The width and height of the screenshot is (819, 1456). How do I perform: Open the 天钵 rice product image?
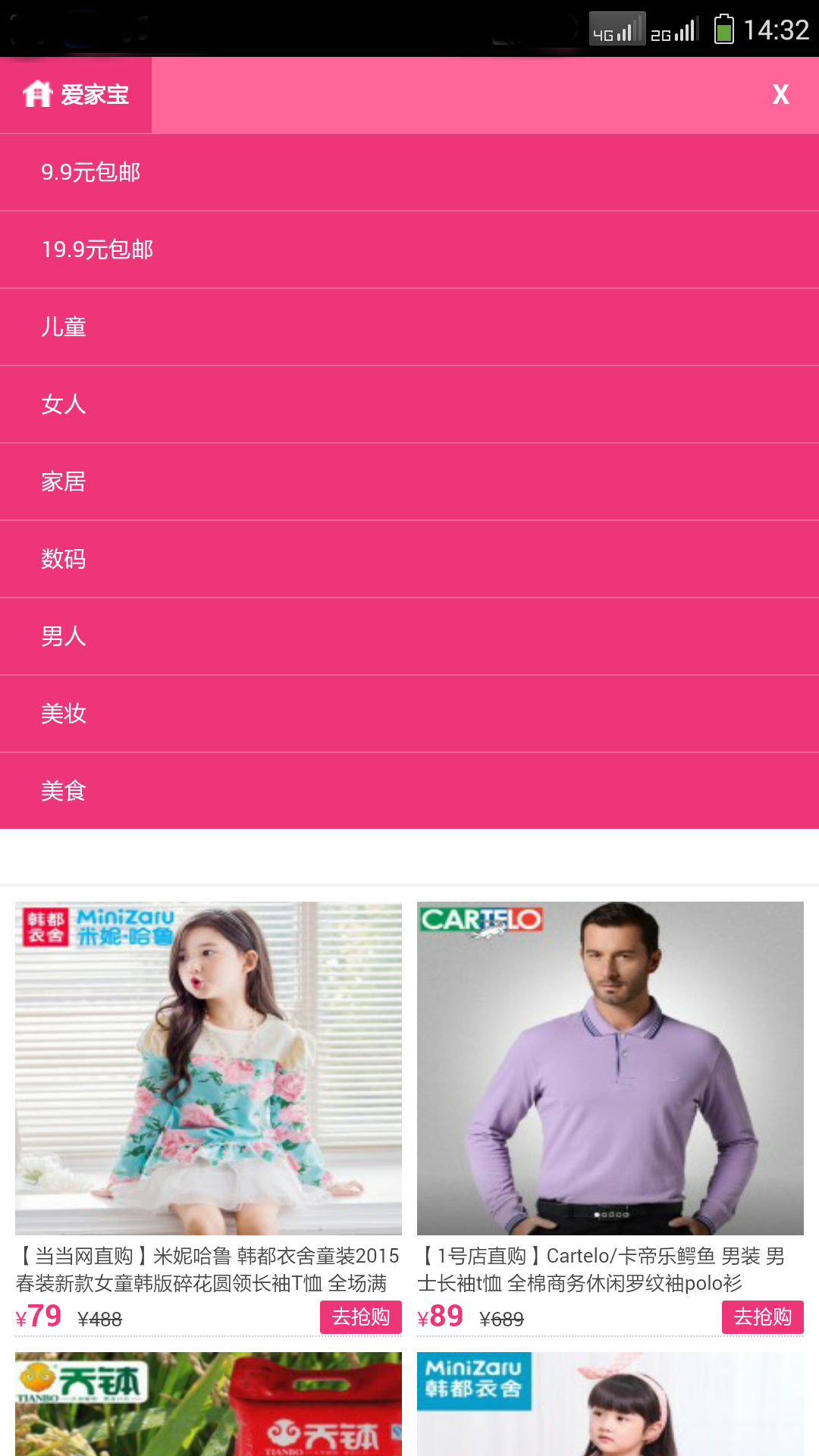tap(209, 1404)
